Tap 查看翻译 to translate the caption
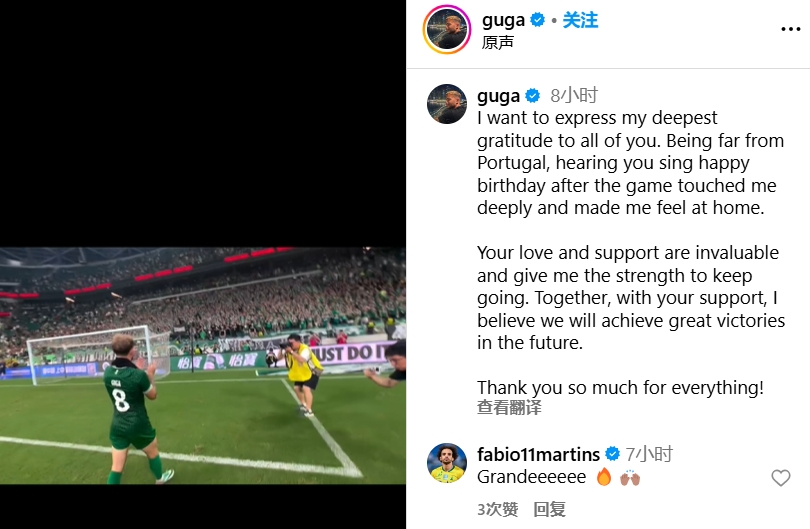Viewport: 810px width, 529px height. pos(509,407)
